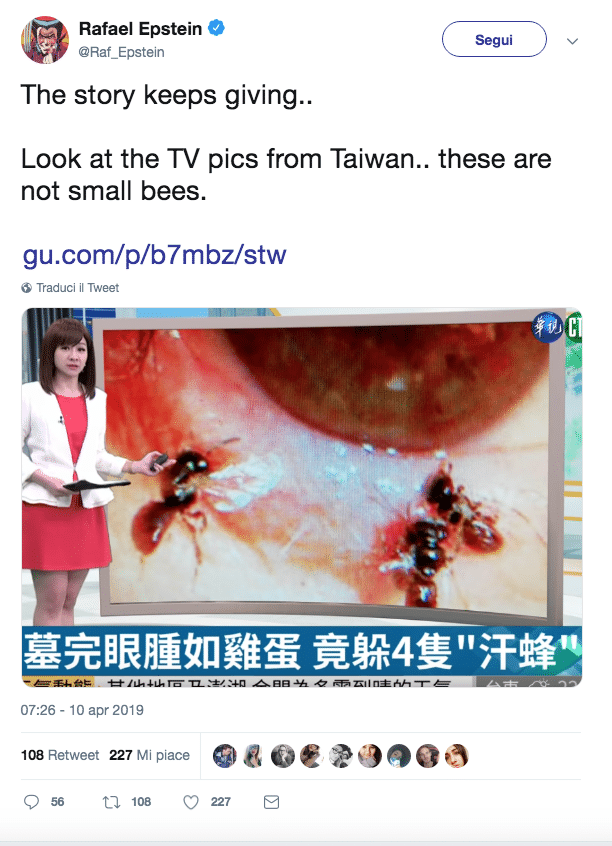View the 108 Retweet list

60,755
